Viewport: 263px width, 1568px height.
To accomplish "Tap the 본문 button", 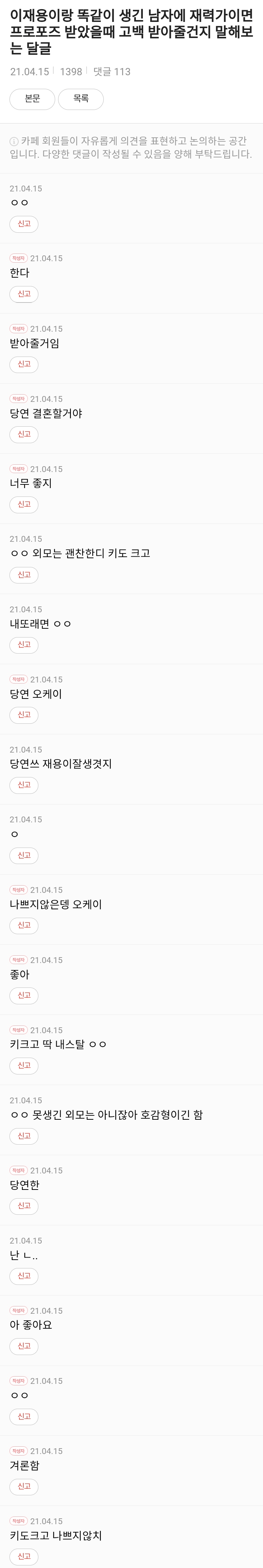I will tap(32, 99).
